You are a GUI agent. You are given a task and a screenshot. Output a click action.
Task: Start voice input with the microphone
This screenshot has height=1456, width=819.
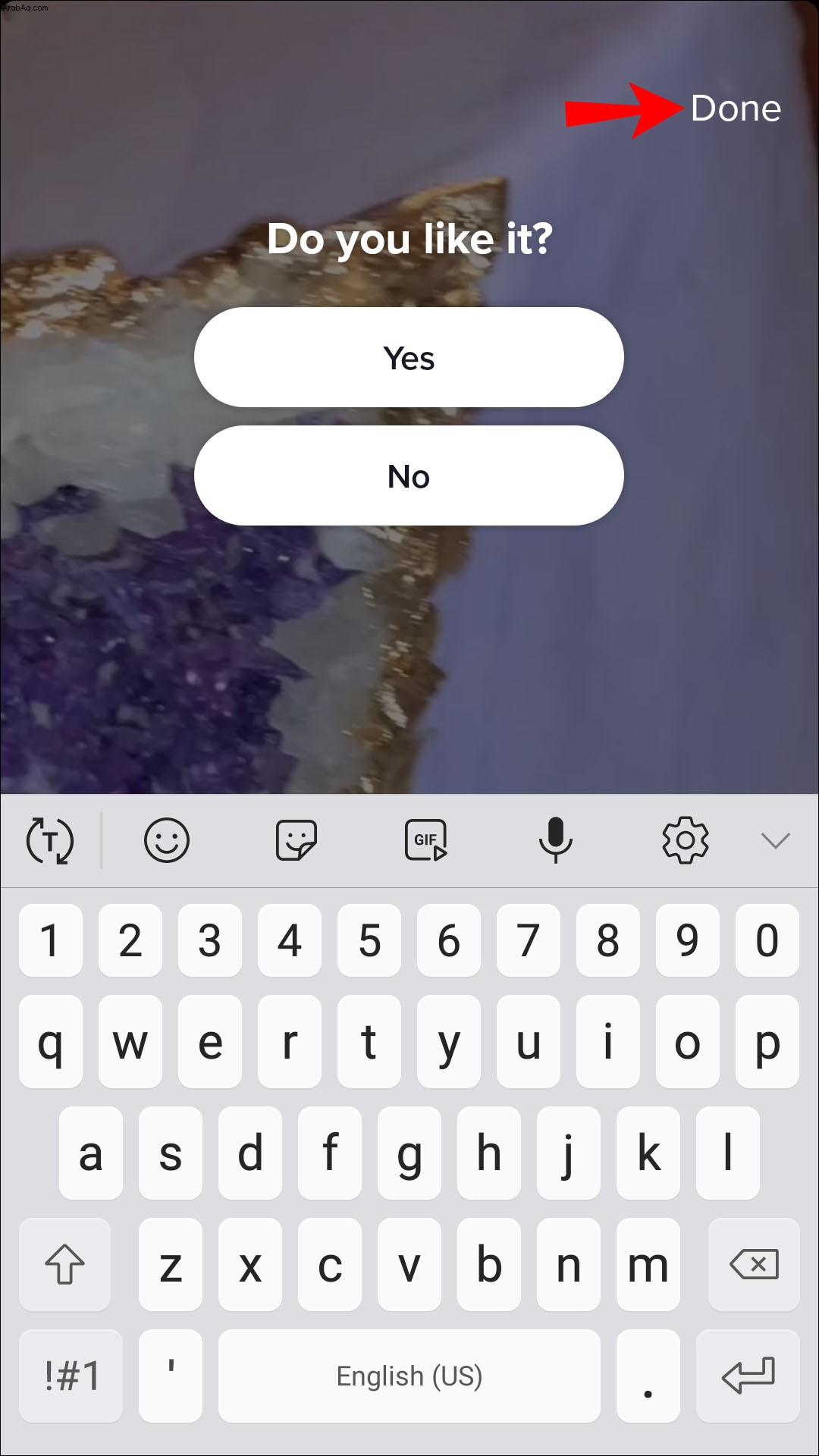(x=555, y=840)
